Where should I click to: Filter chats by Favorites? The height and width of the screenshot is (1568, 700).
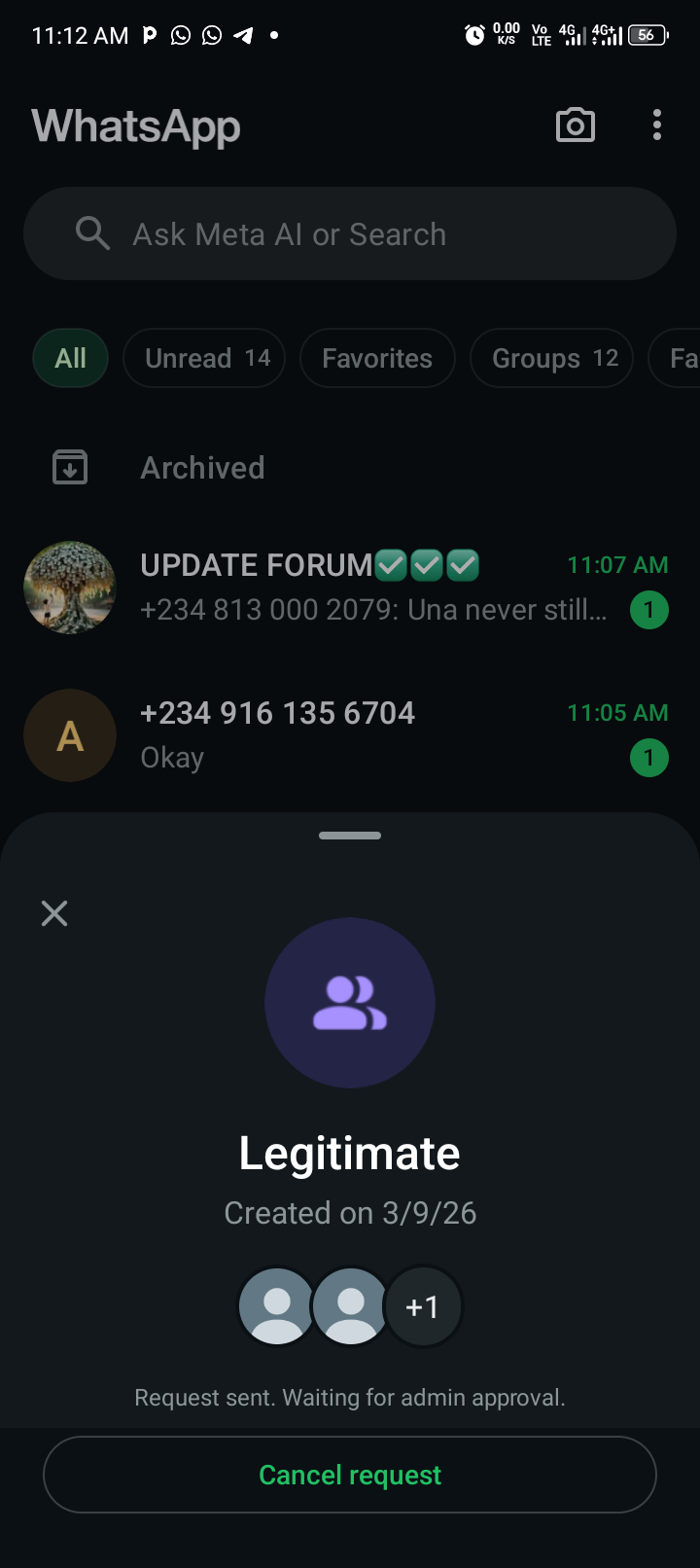(377, 358)
